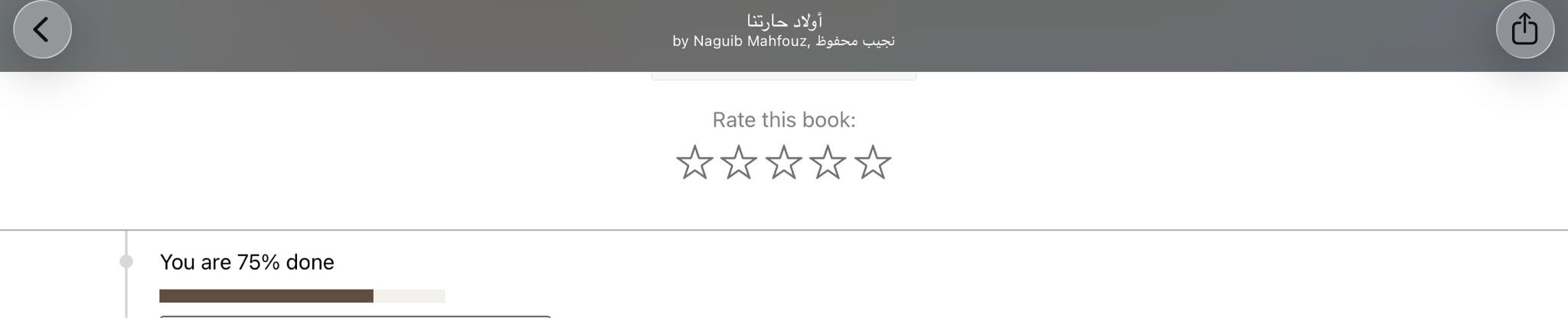Select the third rating star

(784, 163)
